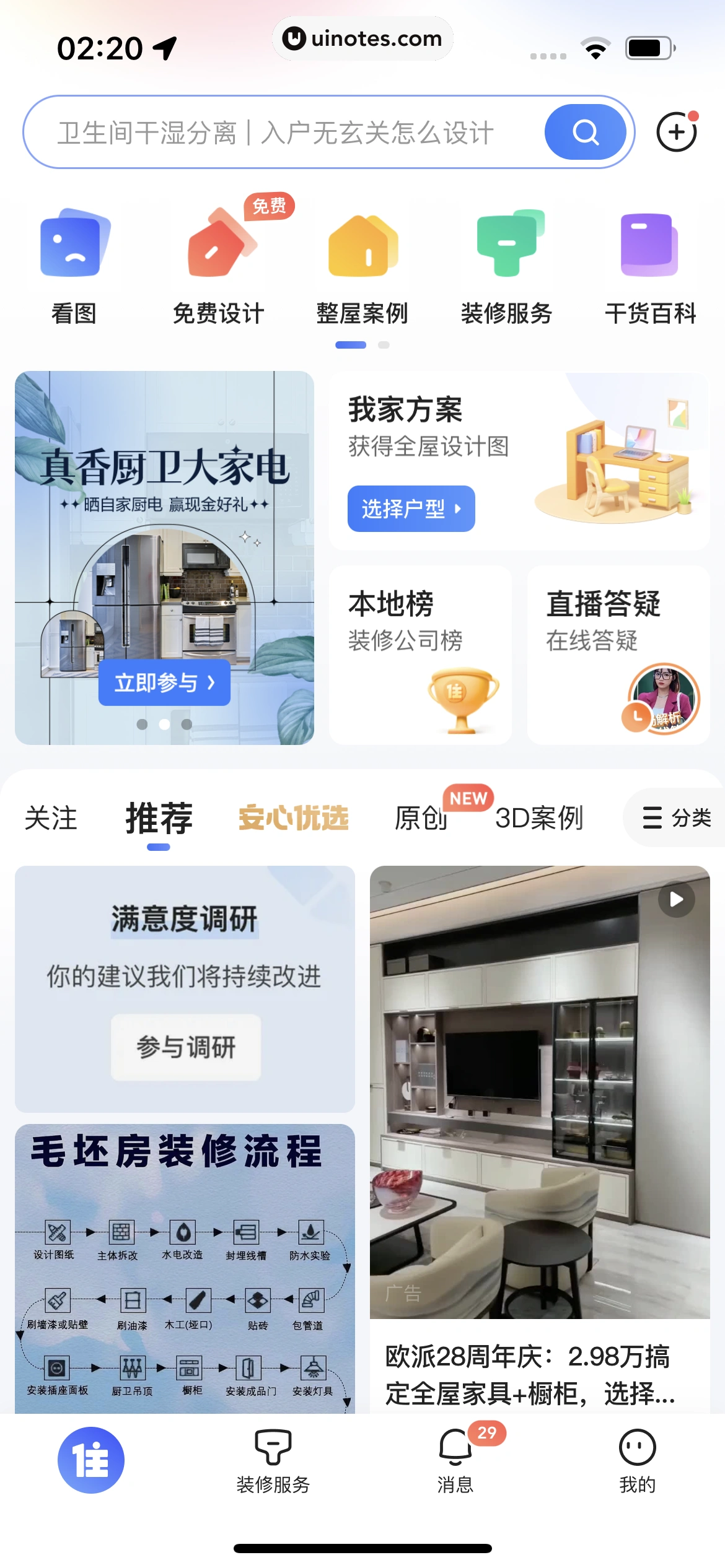
Task: Switch to the 3D案例 tab
Action: point(538,817)
